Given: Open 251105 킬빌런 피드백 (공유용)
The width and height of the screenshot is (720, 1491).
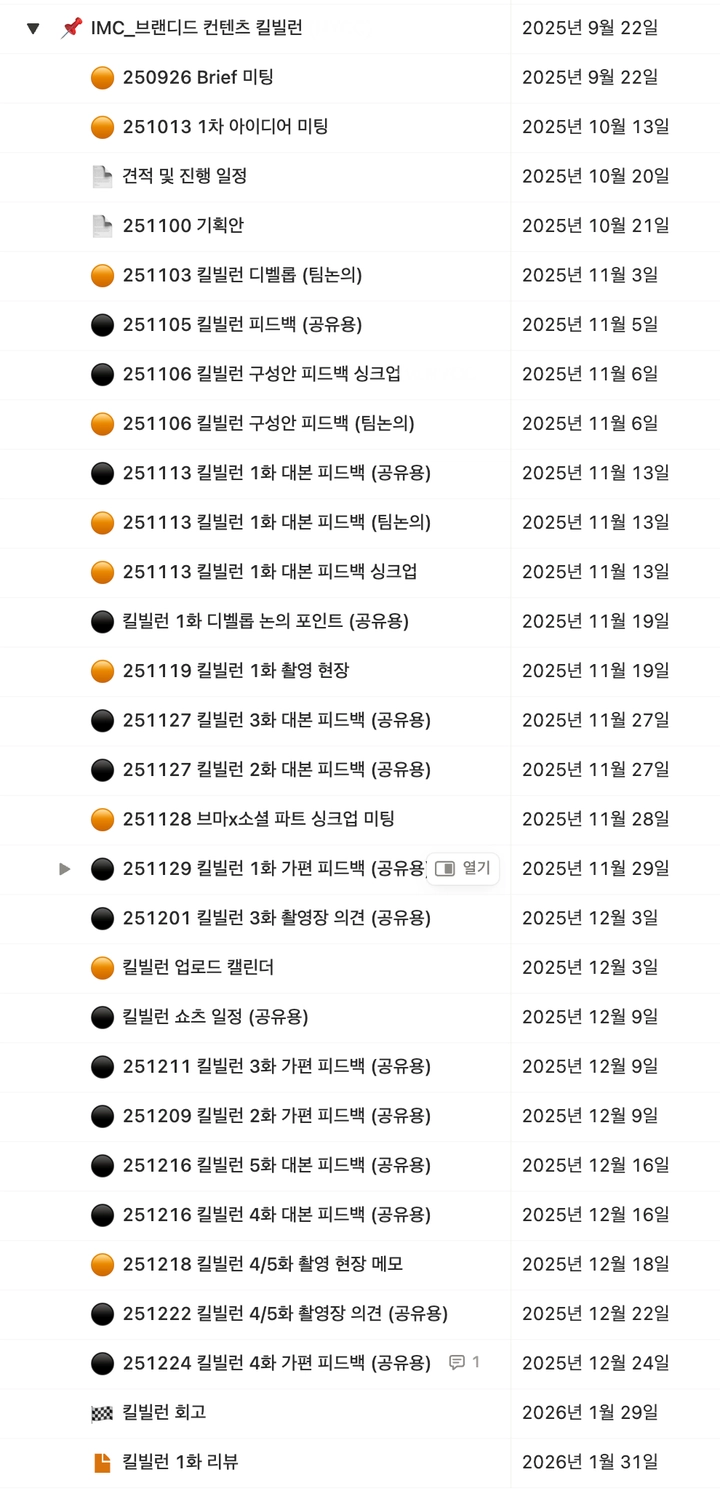Looking at the screenshot, I should click(x=242, y=325).
